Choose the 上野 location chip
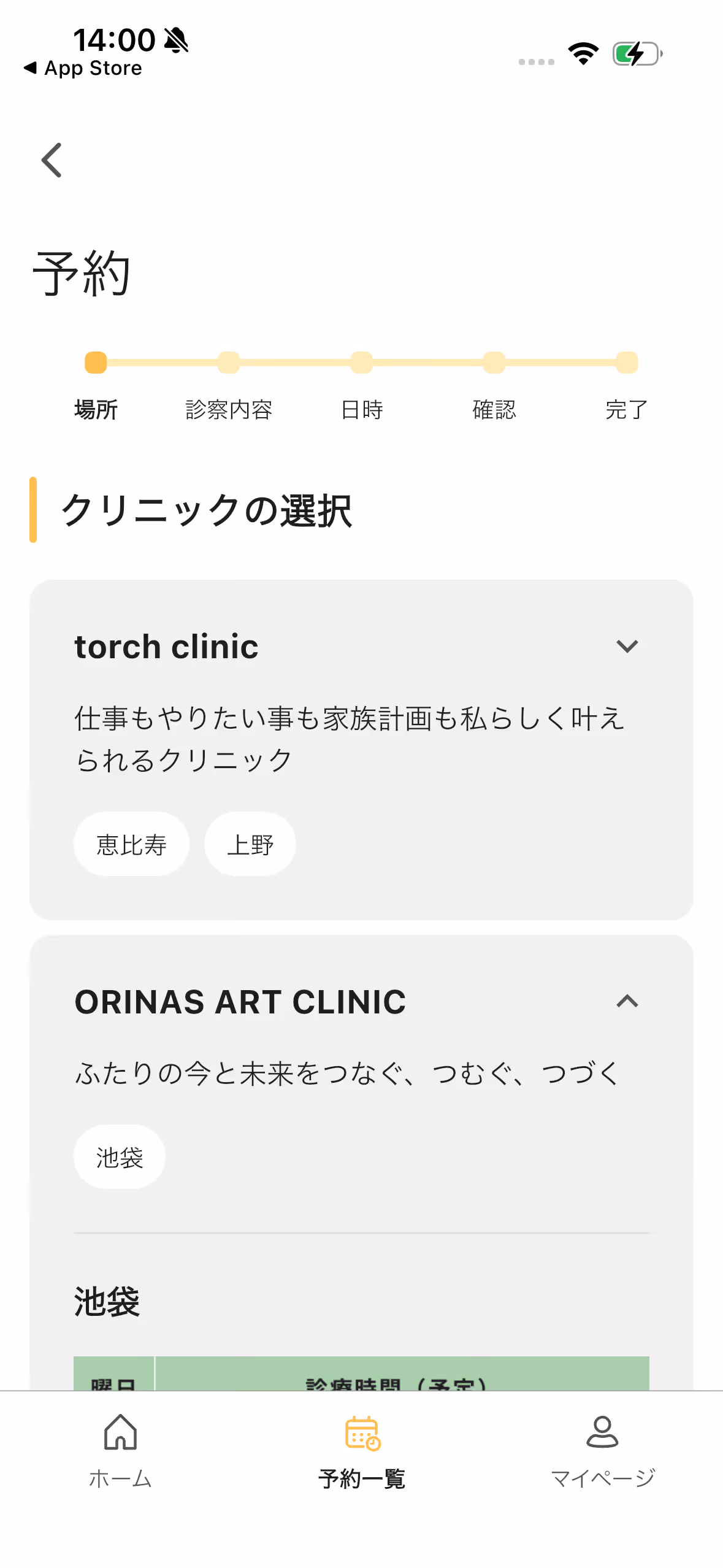723x1568 pixels. (250, 844)
